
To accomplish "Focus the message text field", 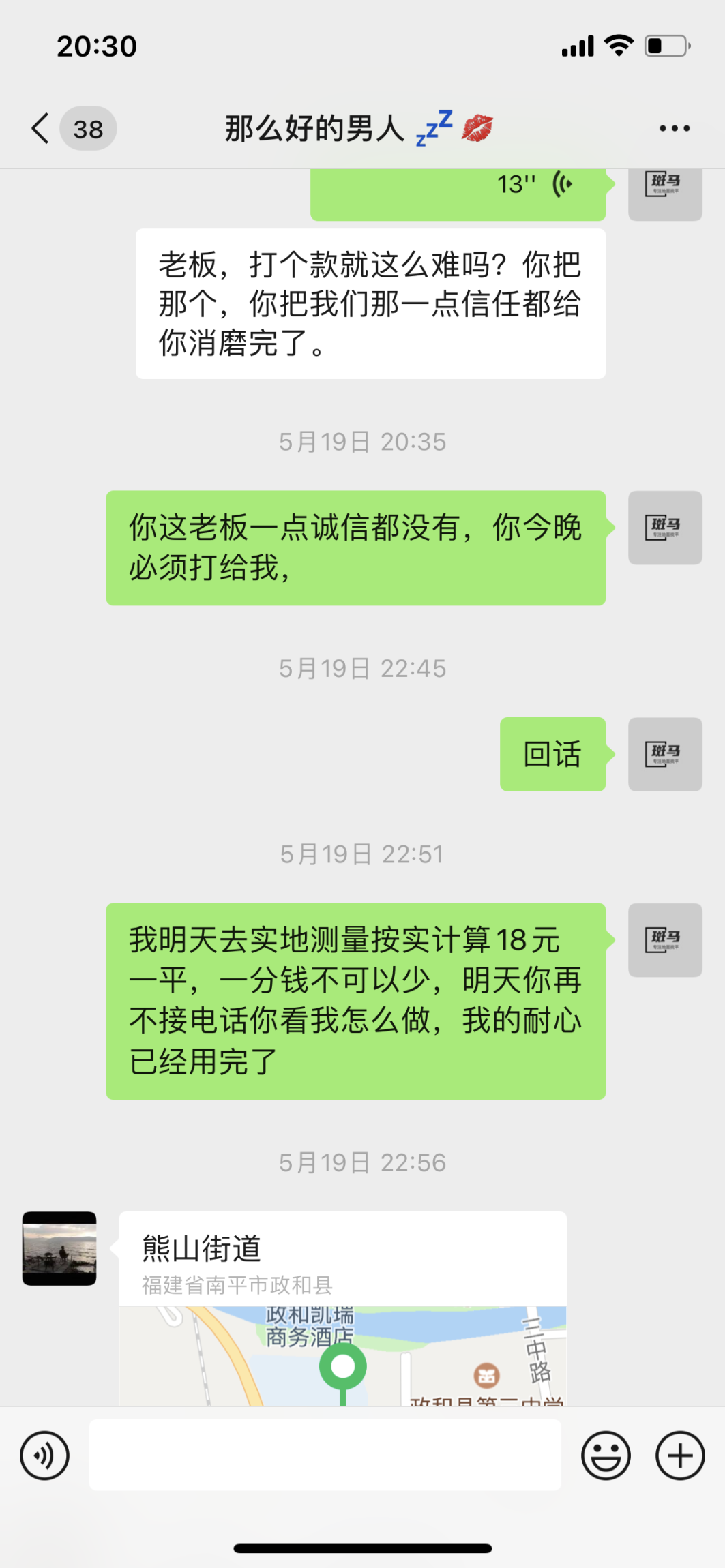I will (x=325, y=1456).
